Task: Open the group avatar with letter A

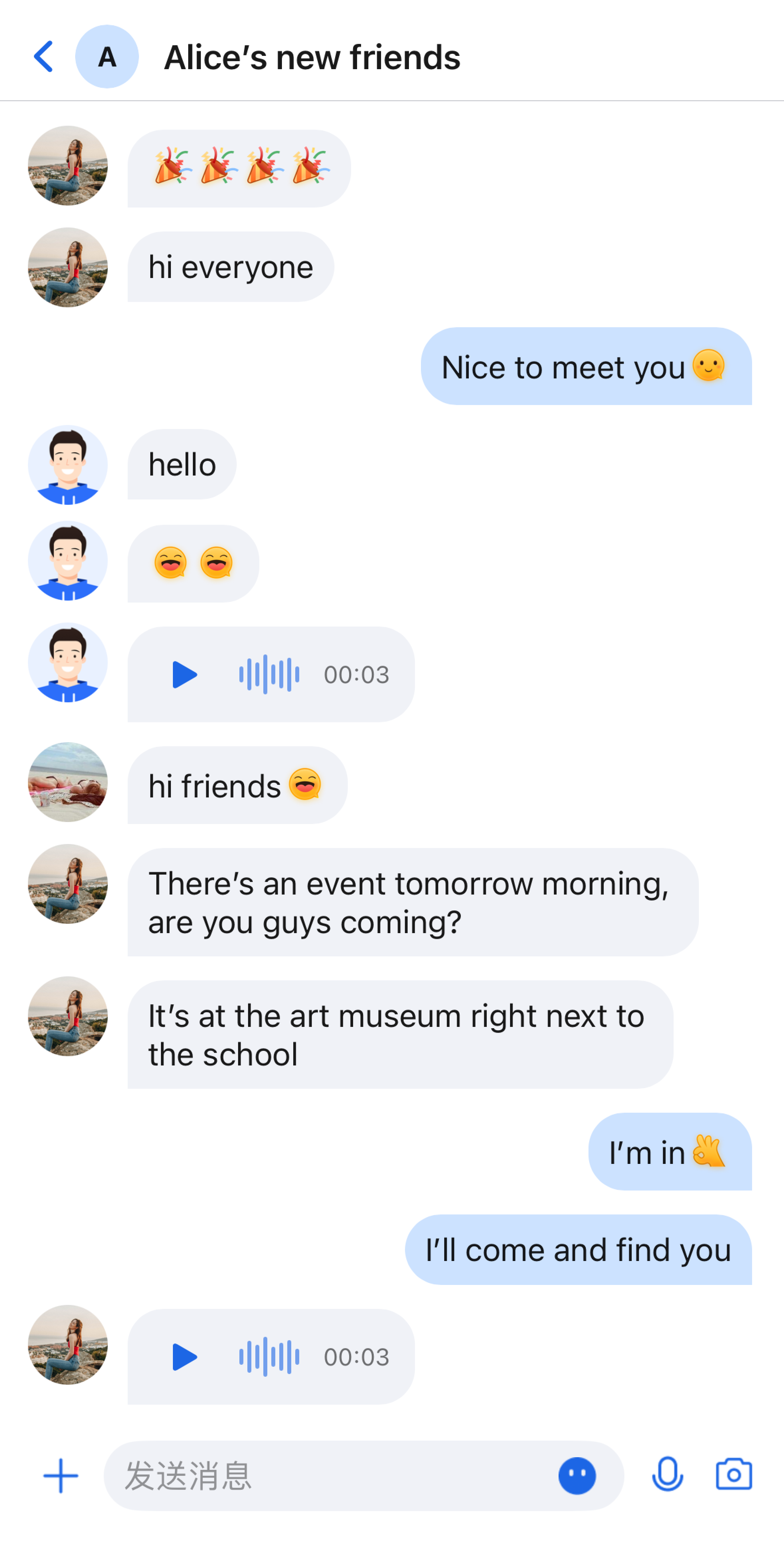Action: (x=107, y=57)
